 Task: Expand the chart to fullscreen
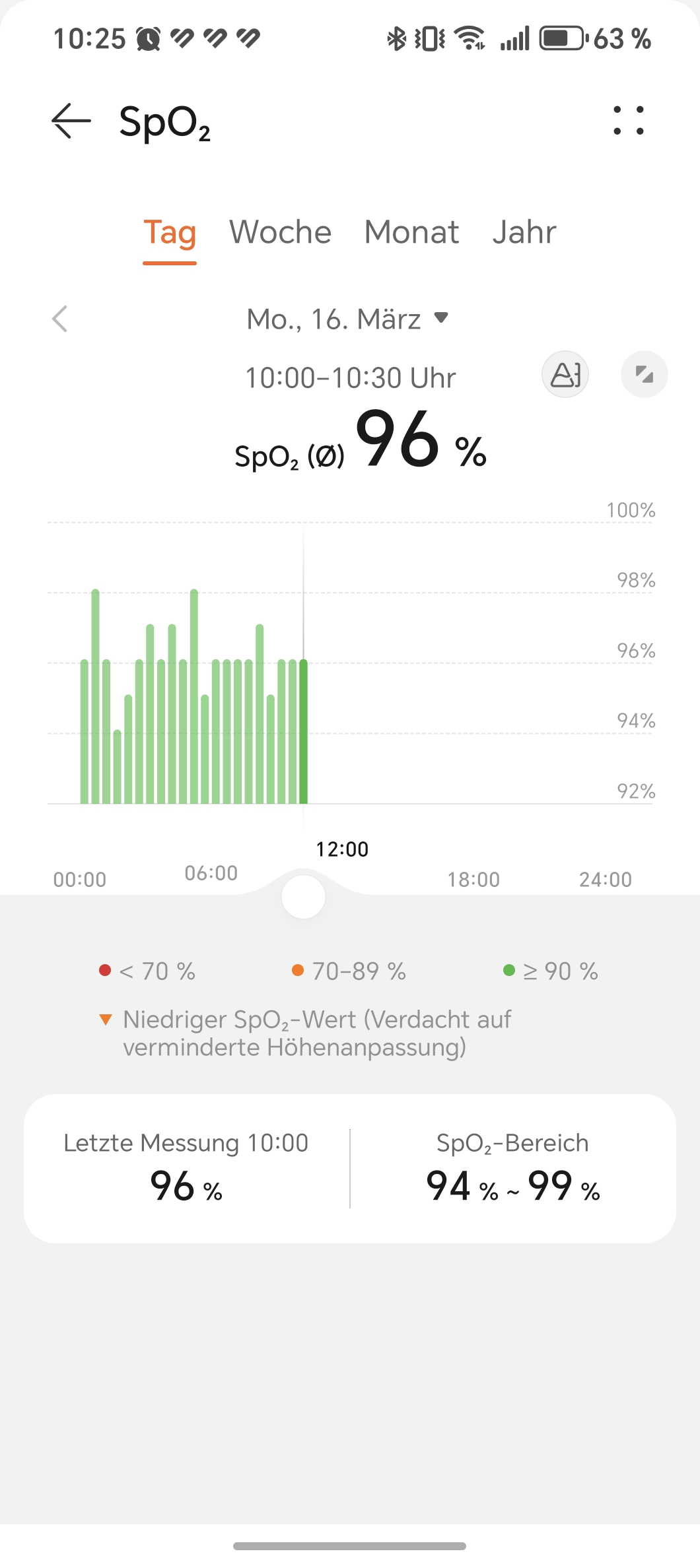click(x=644, y=374)
